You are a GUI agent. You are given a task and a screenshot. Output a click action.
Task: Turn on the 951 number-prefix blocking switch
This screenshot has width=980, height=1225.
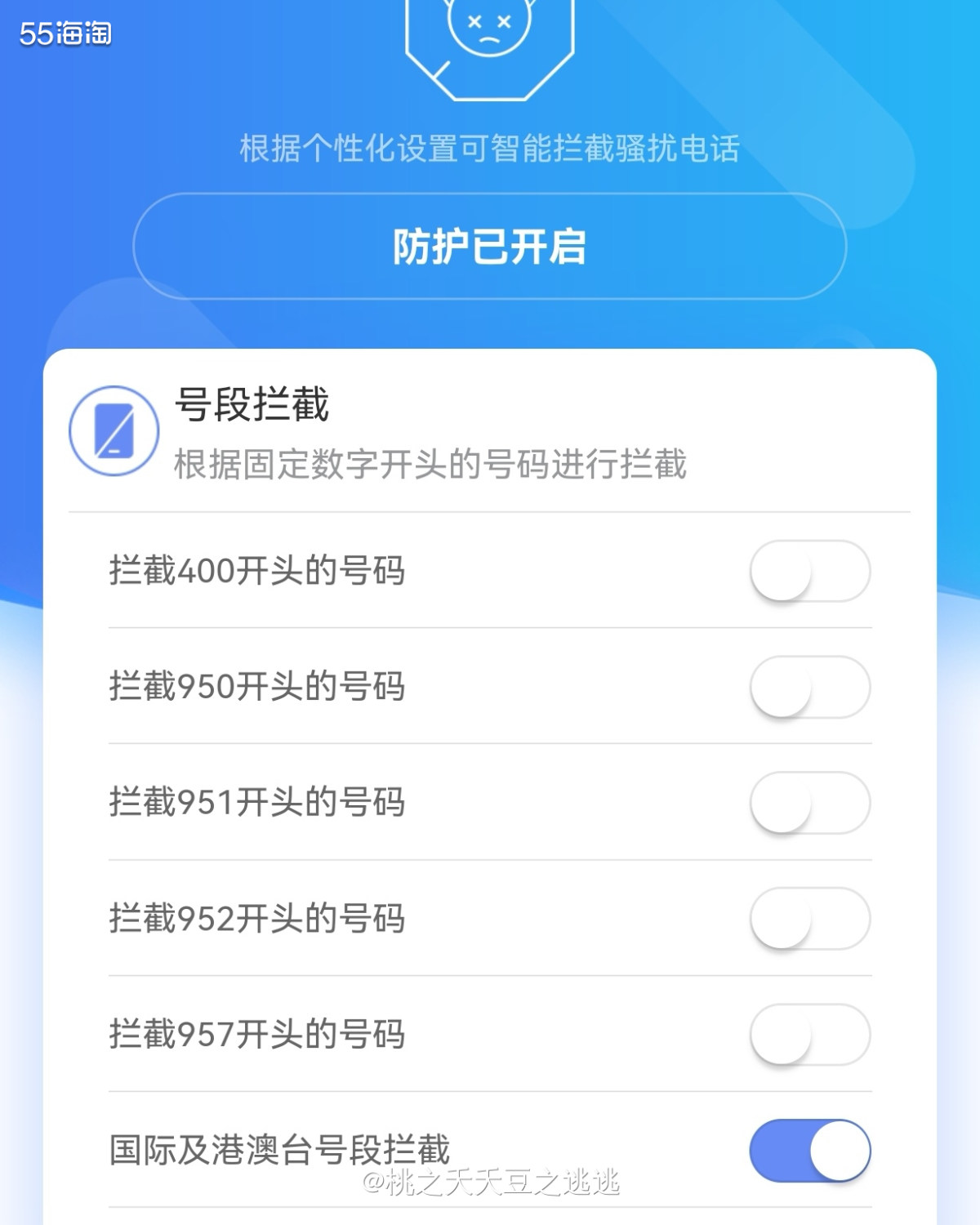(x=808, y=803)
